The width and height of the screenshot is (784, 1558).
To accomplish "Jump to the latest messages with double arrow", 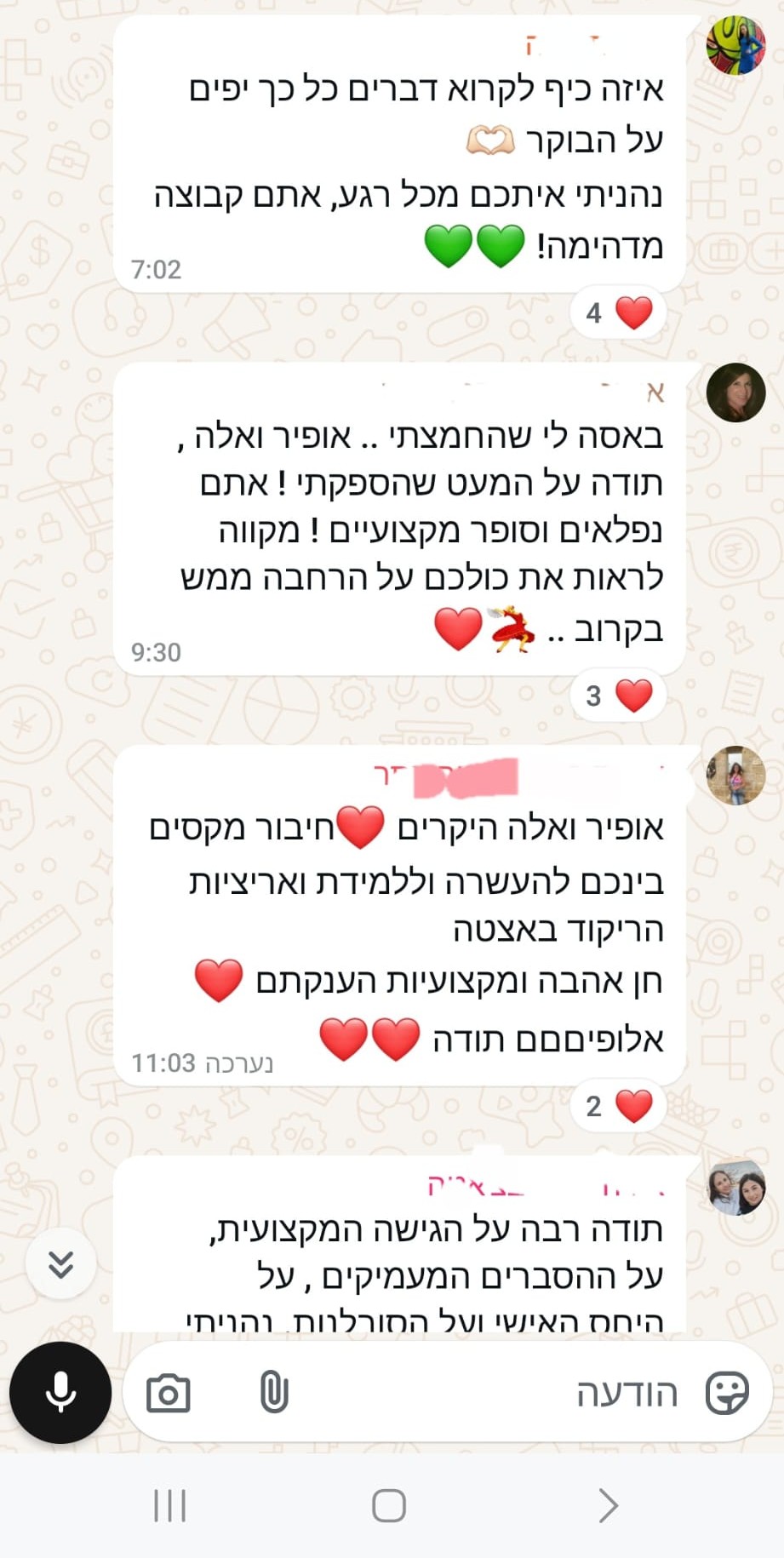I will (x=60, y=1263).
